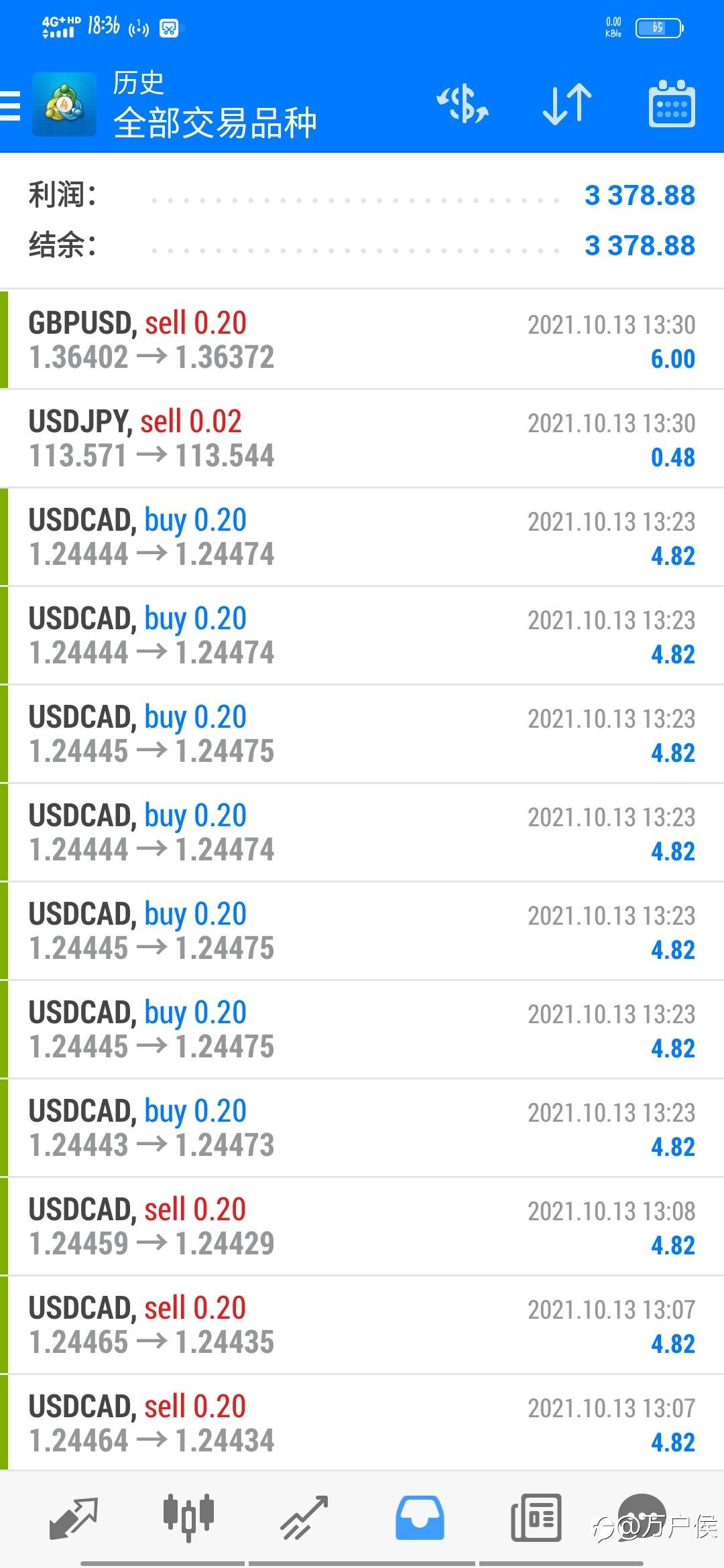724x1568 pixels.
Task: Switch to the News tab
Action: [x=536, y=1518]
